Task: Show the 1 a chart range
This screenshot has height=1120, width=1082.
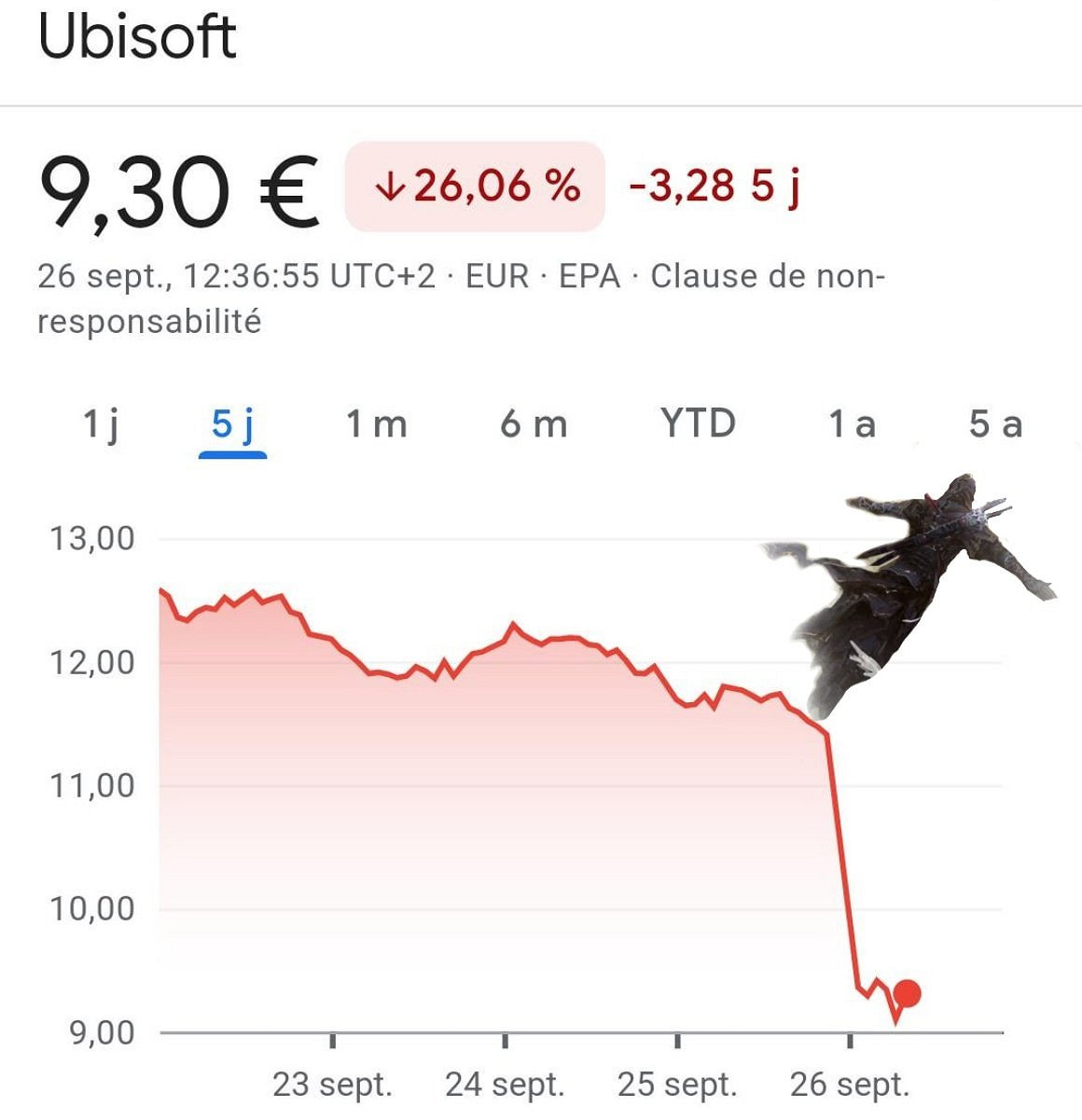Action: tap(852, 424)
